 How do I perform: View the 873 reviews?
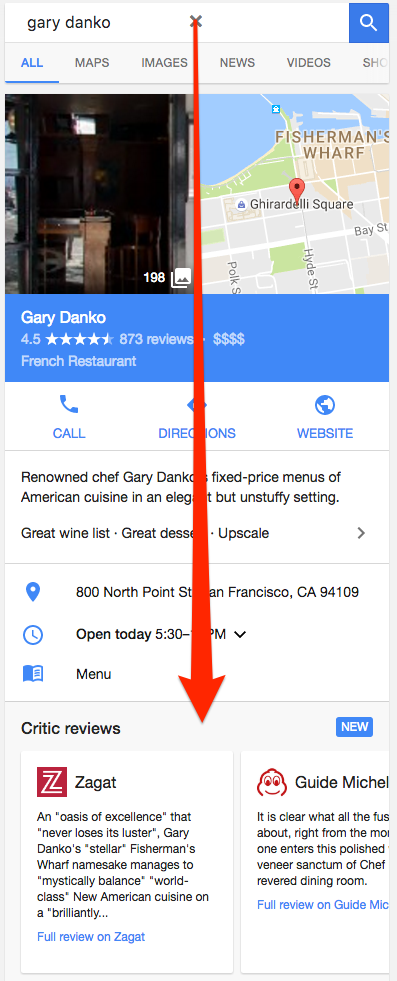pyautogui.click(x=156, y=339)
